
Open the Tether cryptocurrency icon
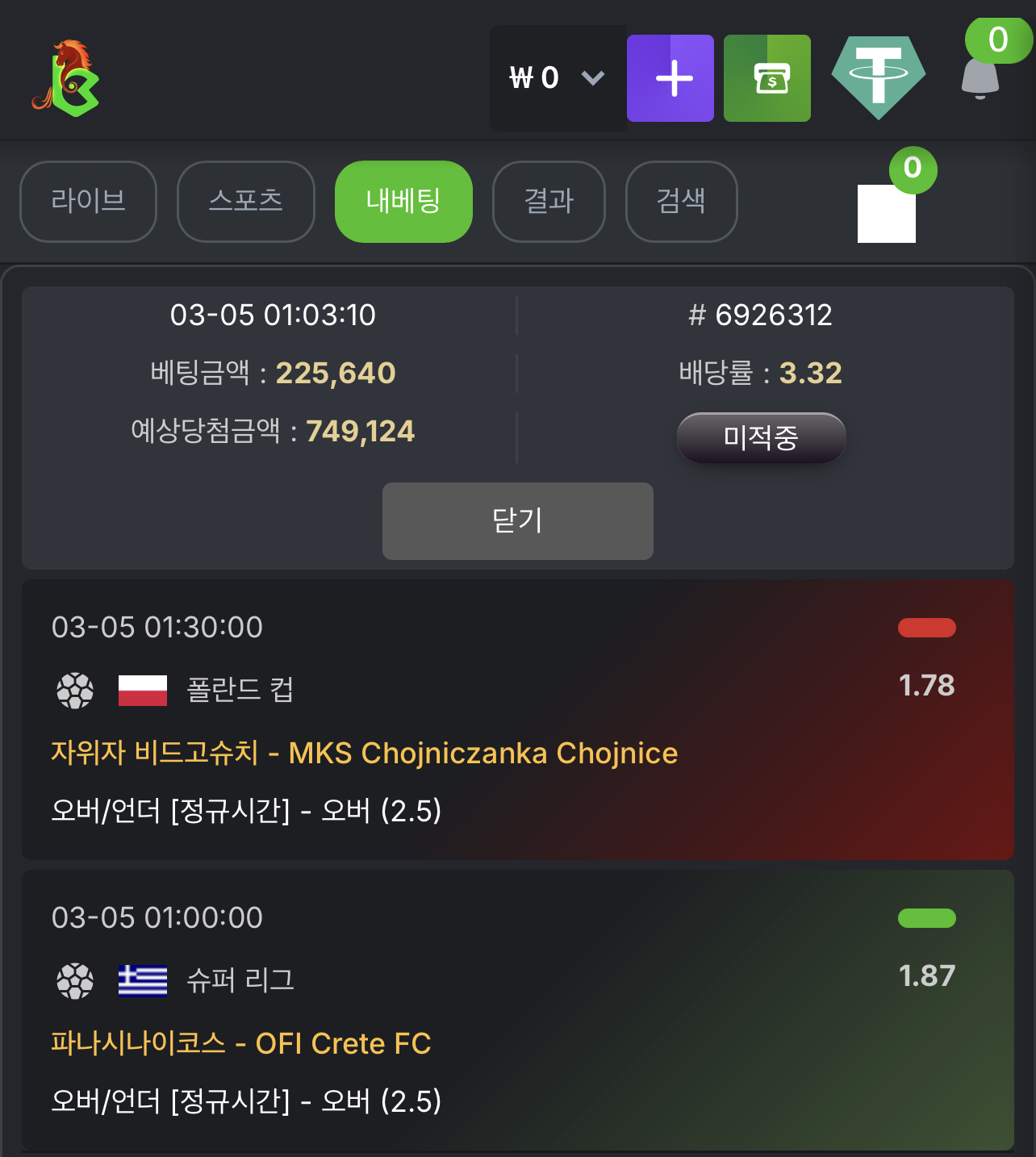click(x=878, y=74)
